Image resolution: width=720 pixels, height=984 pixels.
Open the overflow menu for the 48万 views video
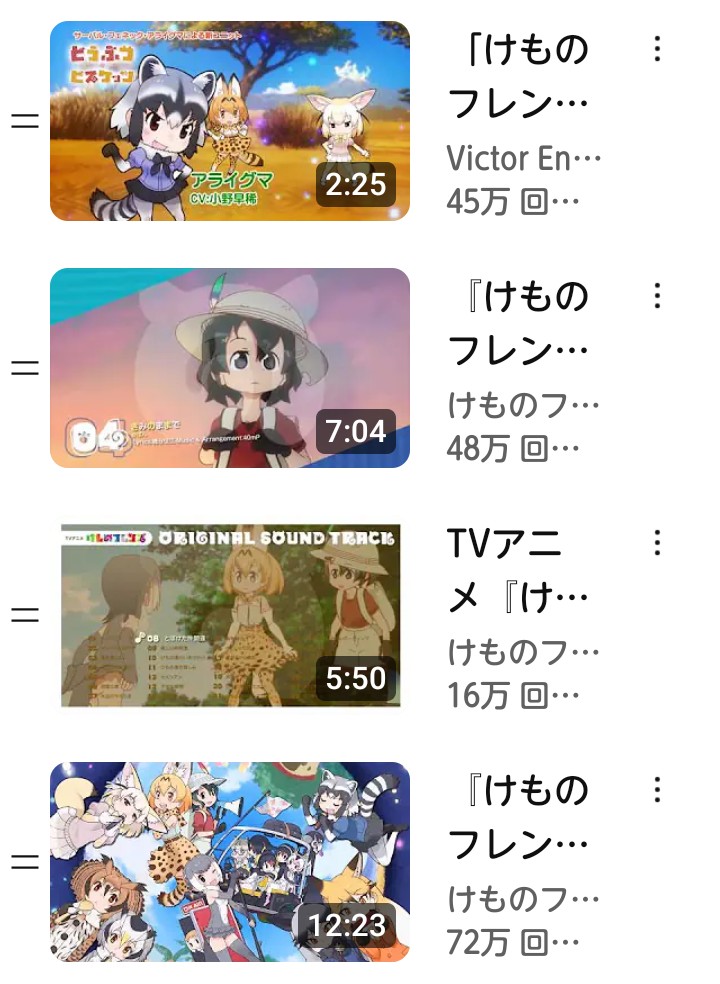(x=657, y=295)
